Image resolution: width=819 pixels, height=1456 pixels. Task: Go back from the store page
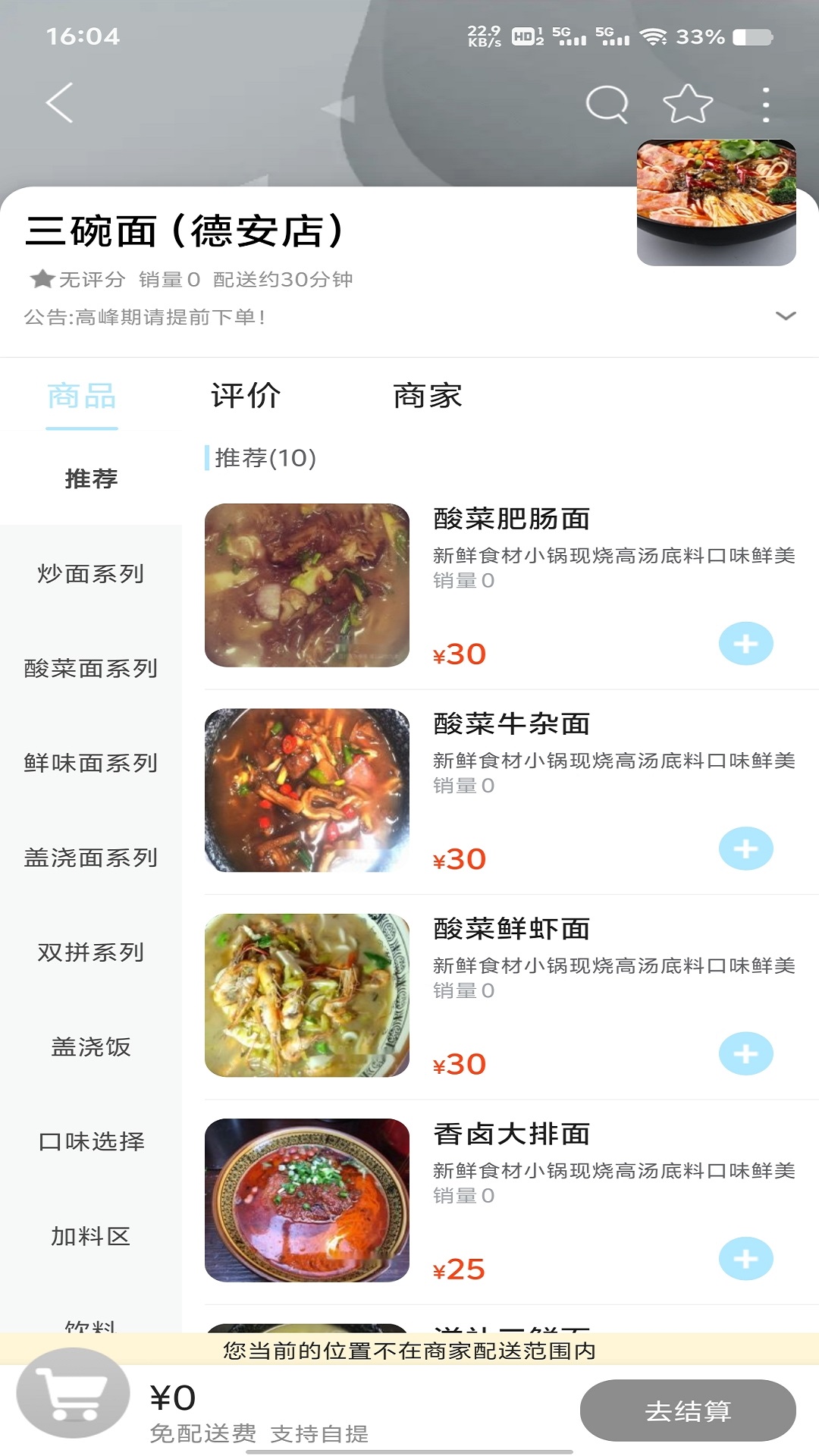pyautogui.click(x=60, y=103)
